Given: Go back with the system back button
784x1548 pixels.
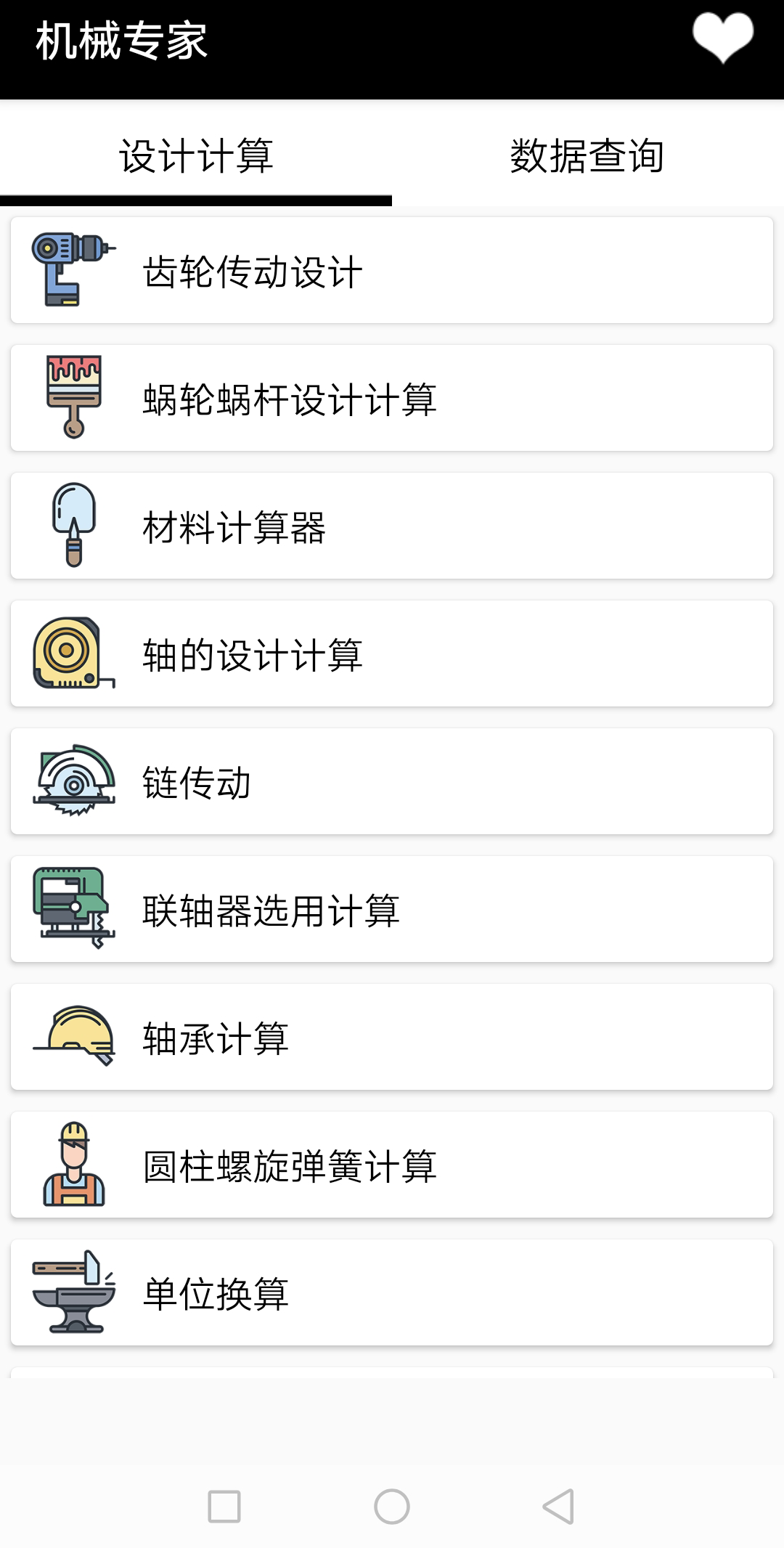Looking at the screenshot, I should 558,1507.
